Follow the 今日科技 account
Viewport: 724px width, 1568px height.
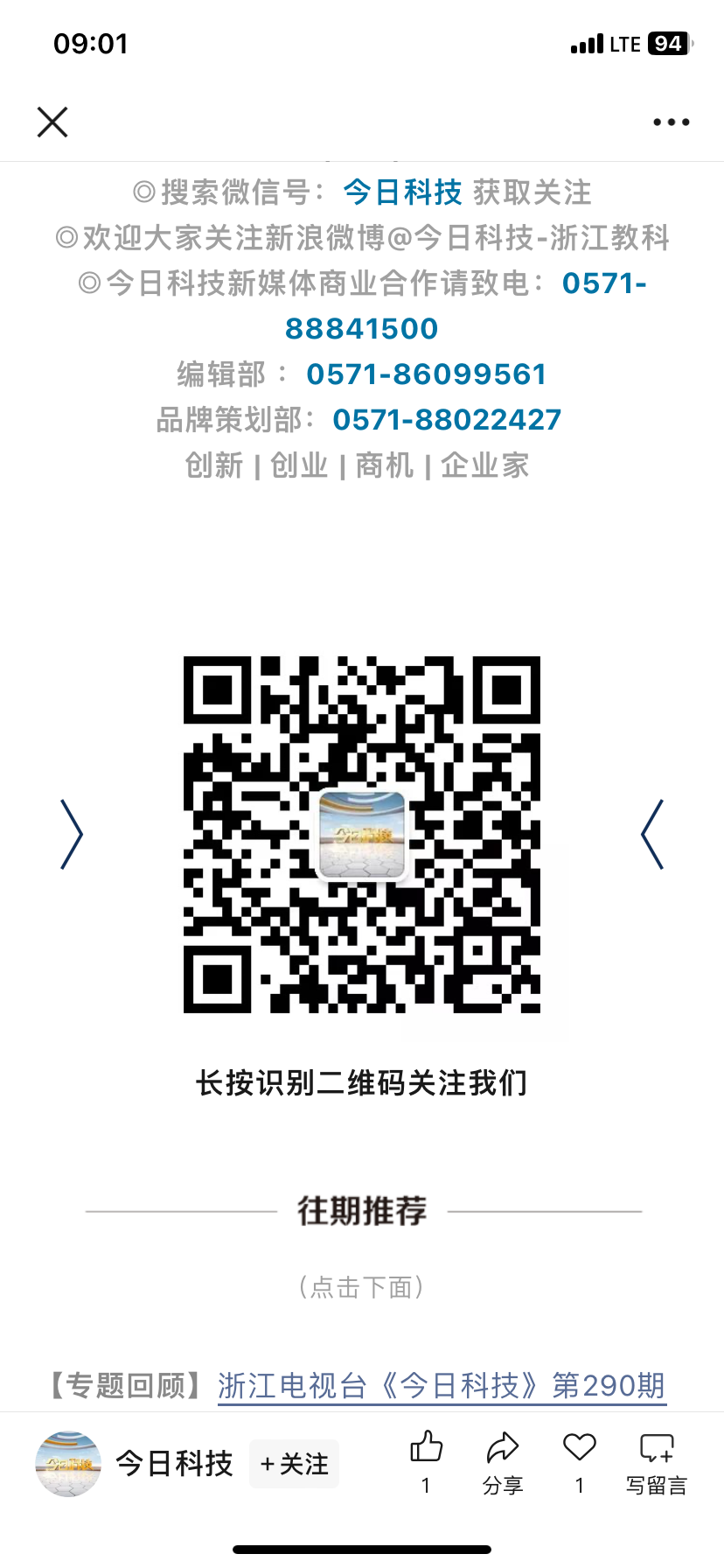click(x=295, y=1464)
